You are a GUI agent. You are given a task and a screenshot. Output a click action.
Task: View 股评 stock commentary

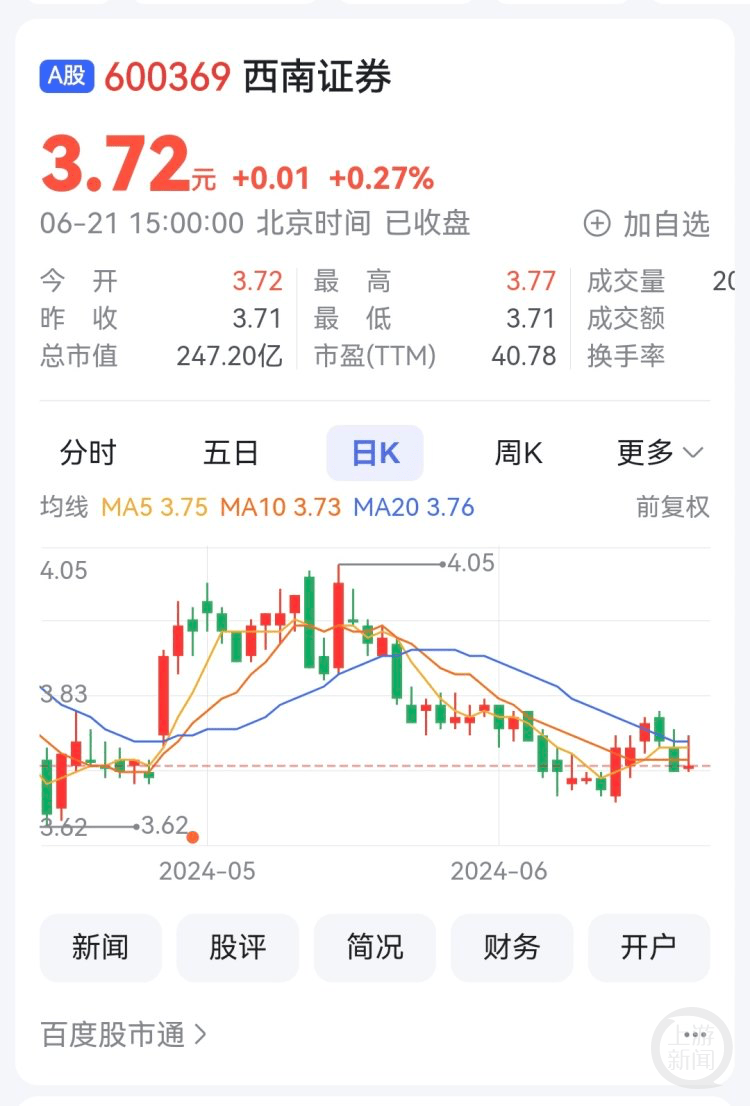[x=237, y=948]
